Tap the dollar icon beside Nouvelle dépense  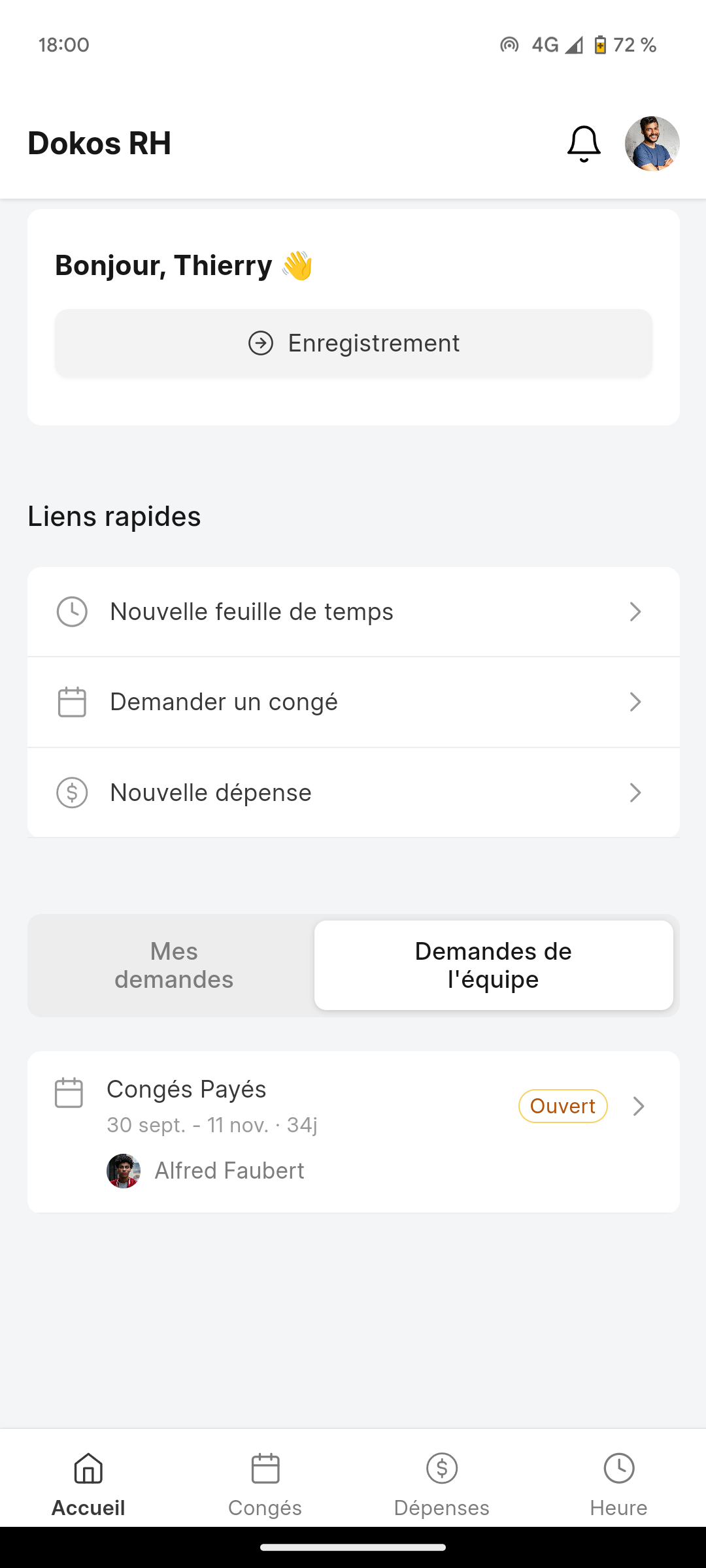coord(72,792)
